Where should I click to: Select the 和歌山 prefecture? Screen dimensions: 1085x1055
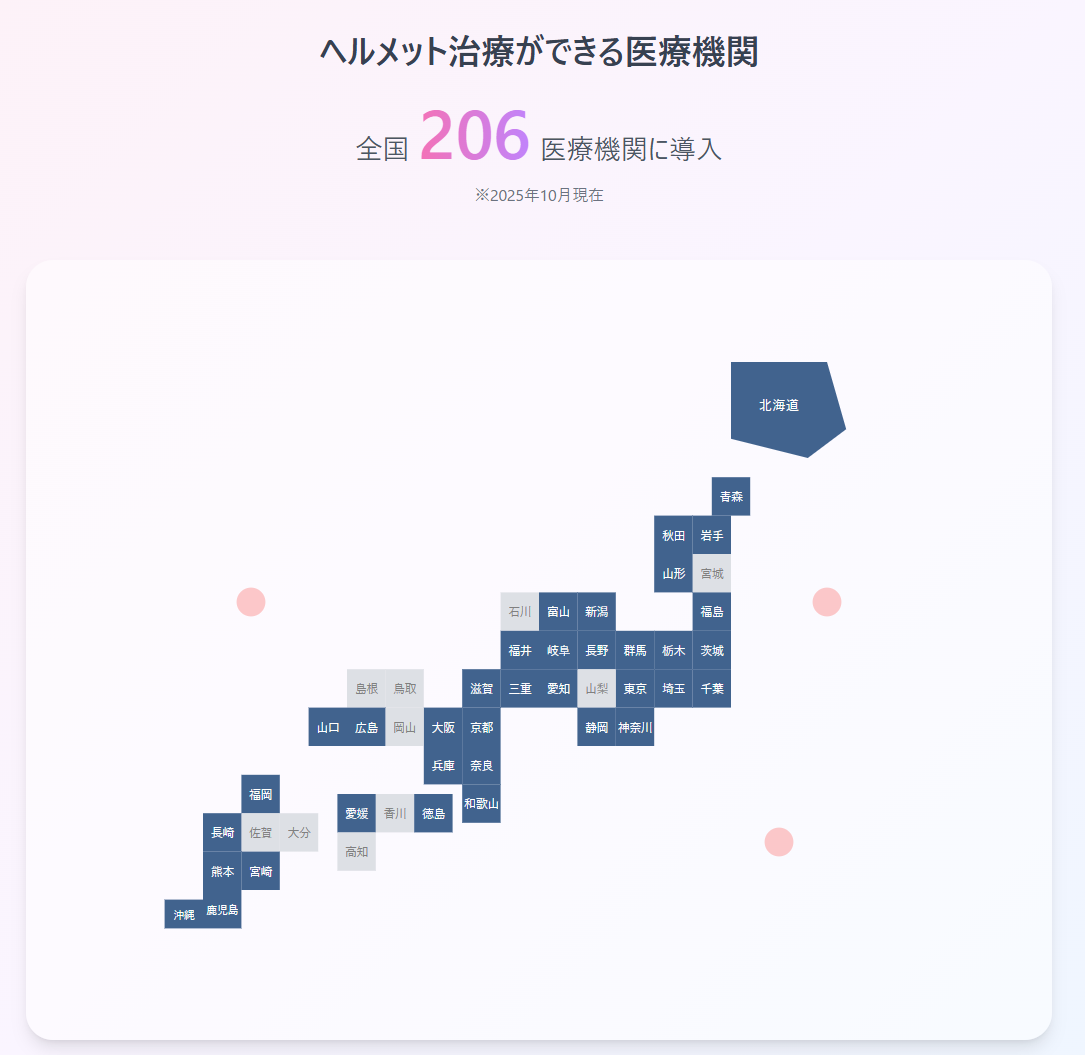pyautogui.click(x=481, y=803)
